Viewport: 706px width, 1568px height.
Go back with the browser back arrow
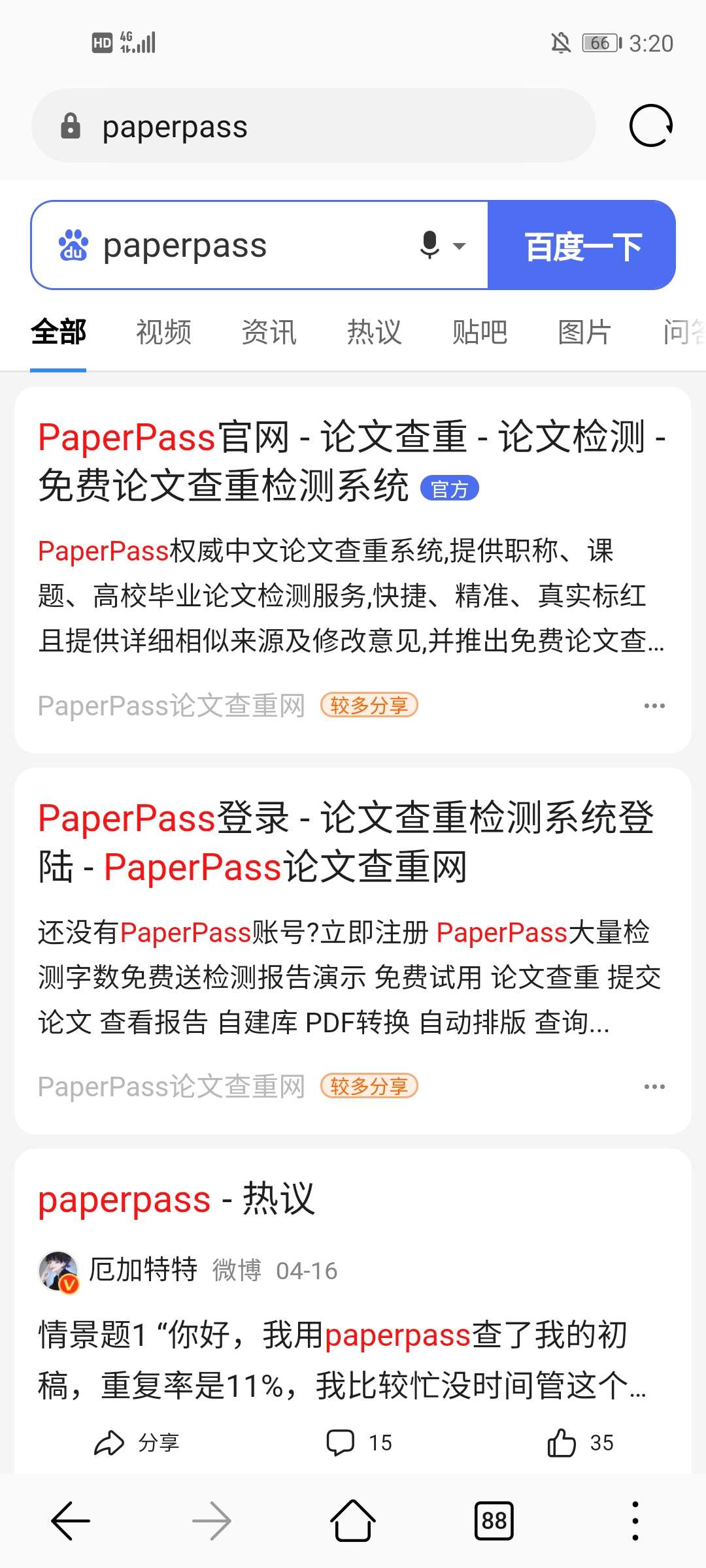tap(71, 1521)
